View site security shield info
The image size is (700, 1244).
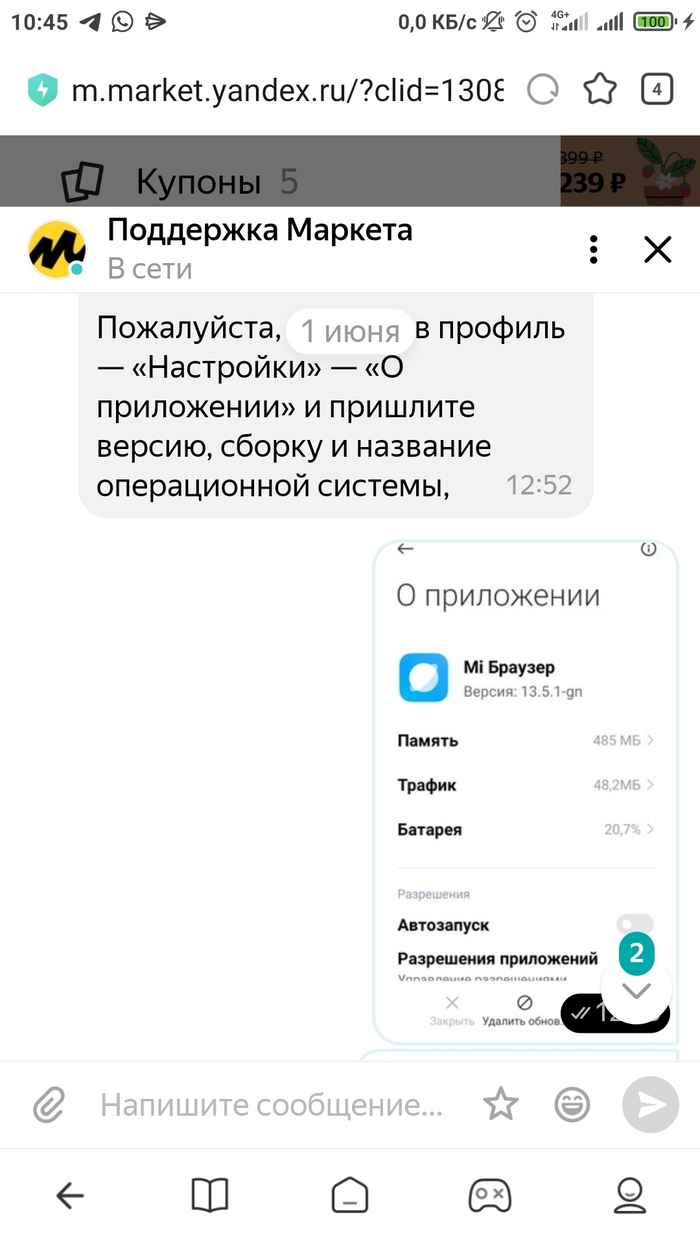42,90
